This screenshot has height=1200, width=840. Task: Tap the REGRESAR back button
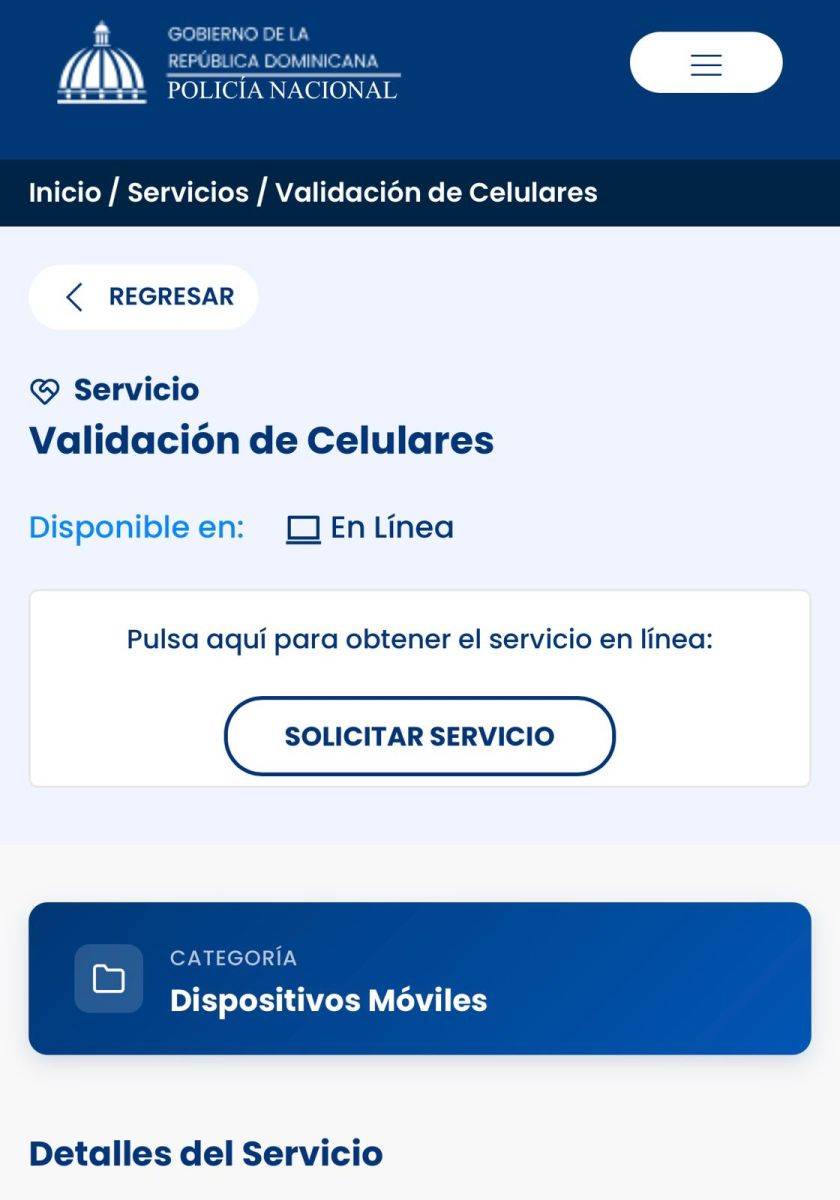click(143, 297)
